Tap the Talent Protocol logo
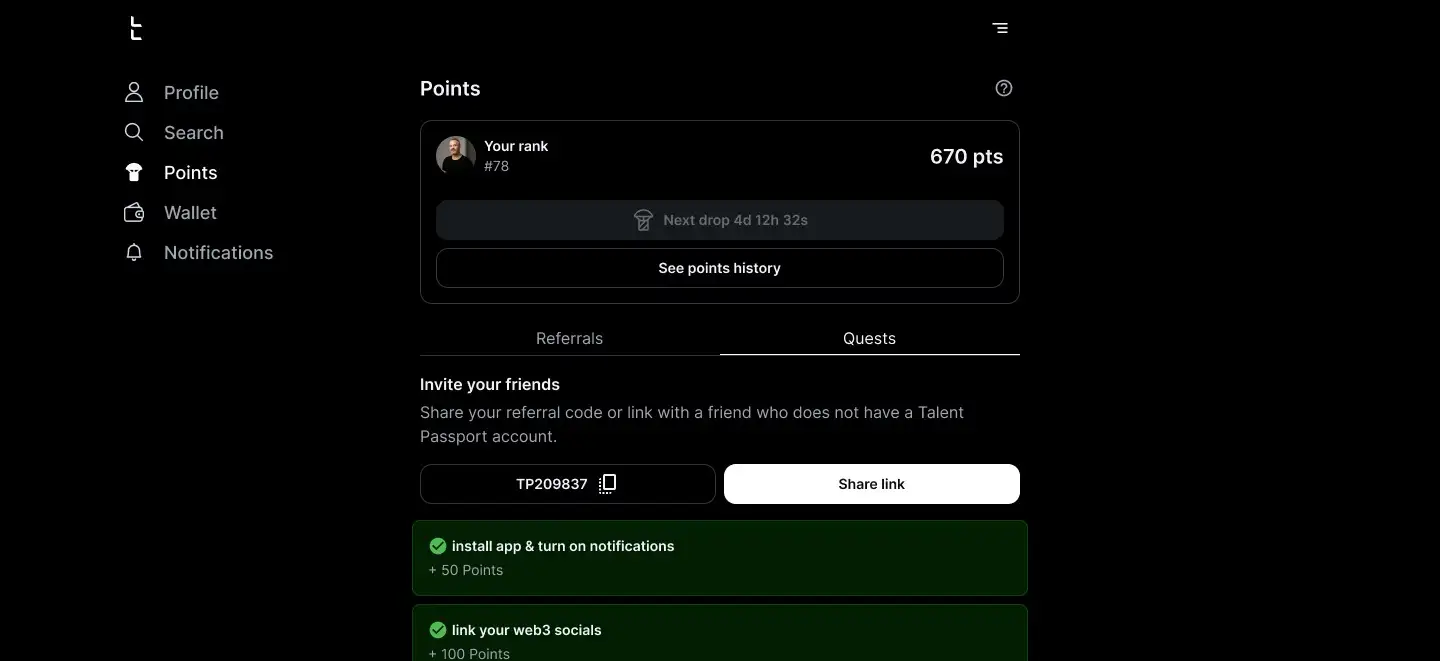 (x=136, y=29)
